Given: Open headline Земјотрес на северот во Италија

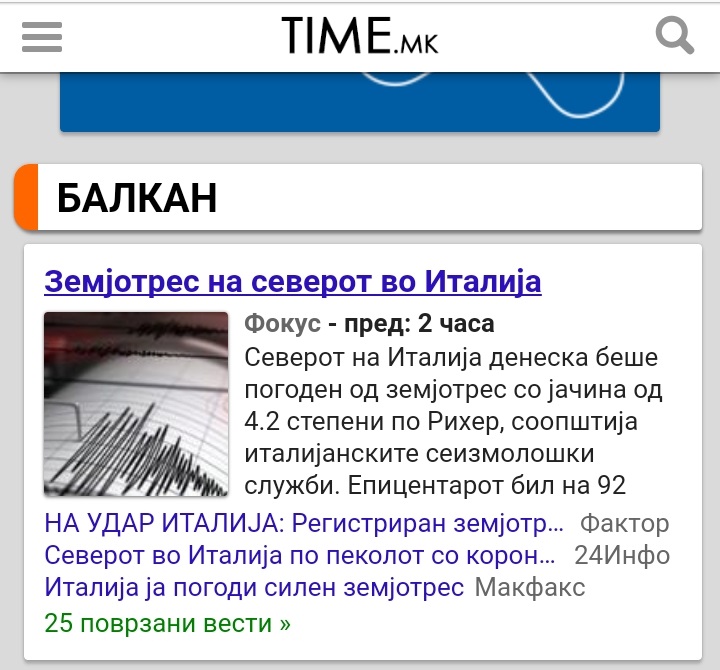Looking at the screenshot, I should tap(293, 281).
